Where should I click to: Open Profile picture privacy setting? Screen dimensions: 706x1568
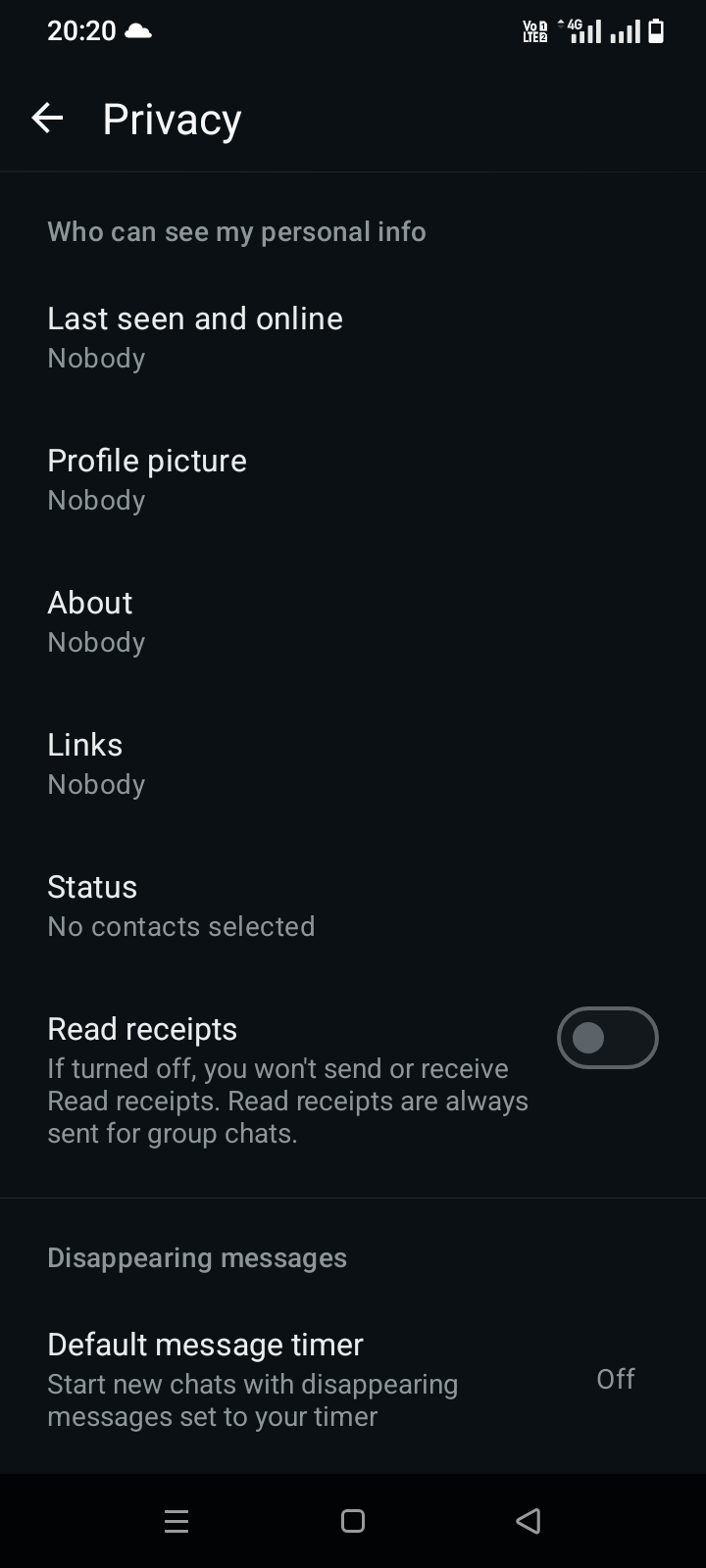pos(353,480)
